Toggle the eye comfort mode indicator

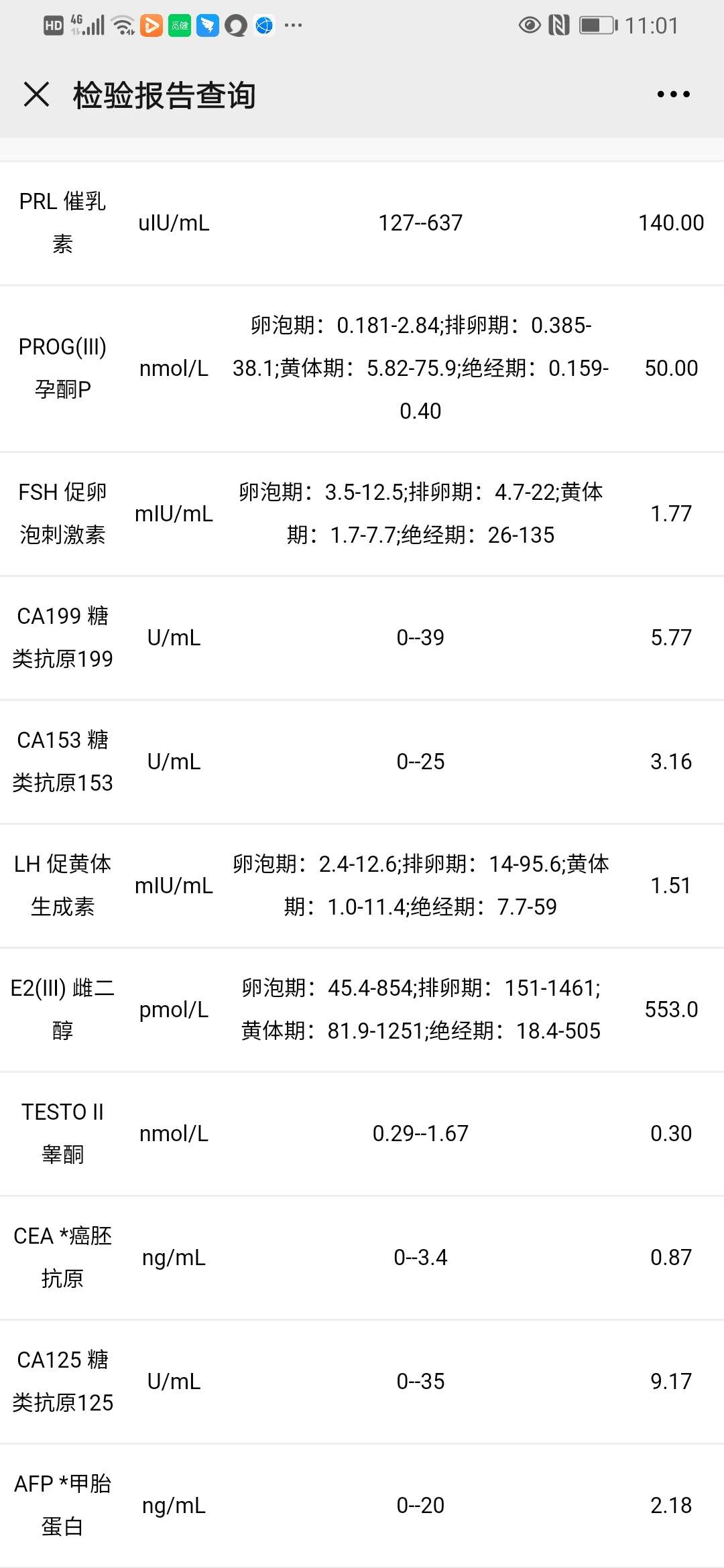pyautogui.click(x=530, y=25)
